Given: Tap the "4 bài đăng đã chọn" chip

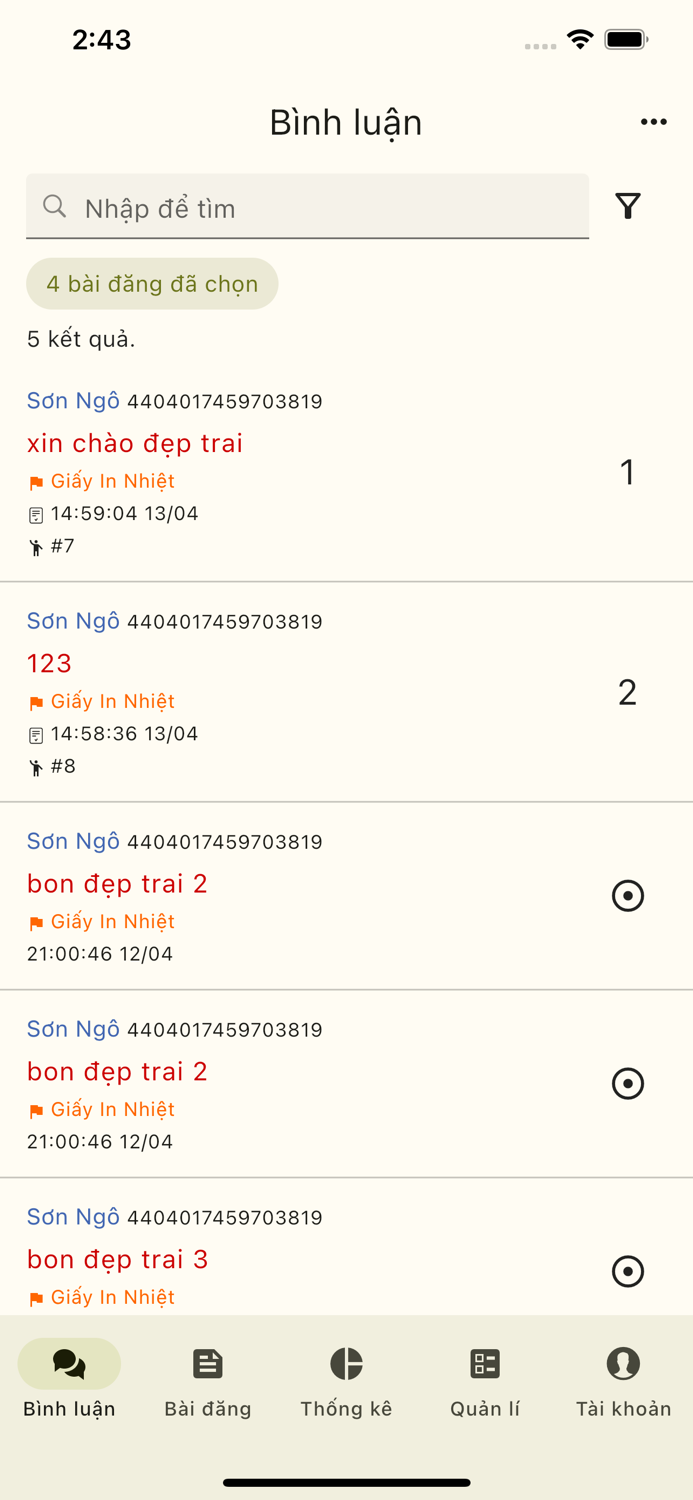Looking at the screenshot, I should click(x=152, y=284).
